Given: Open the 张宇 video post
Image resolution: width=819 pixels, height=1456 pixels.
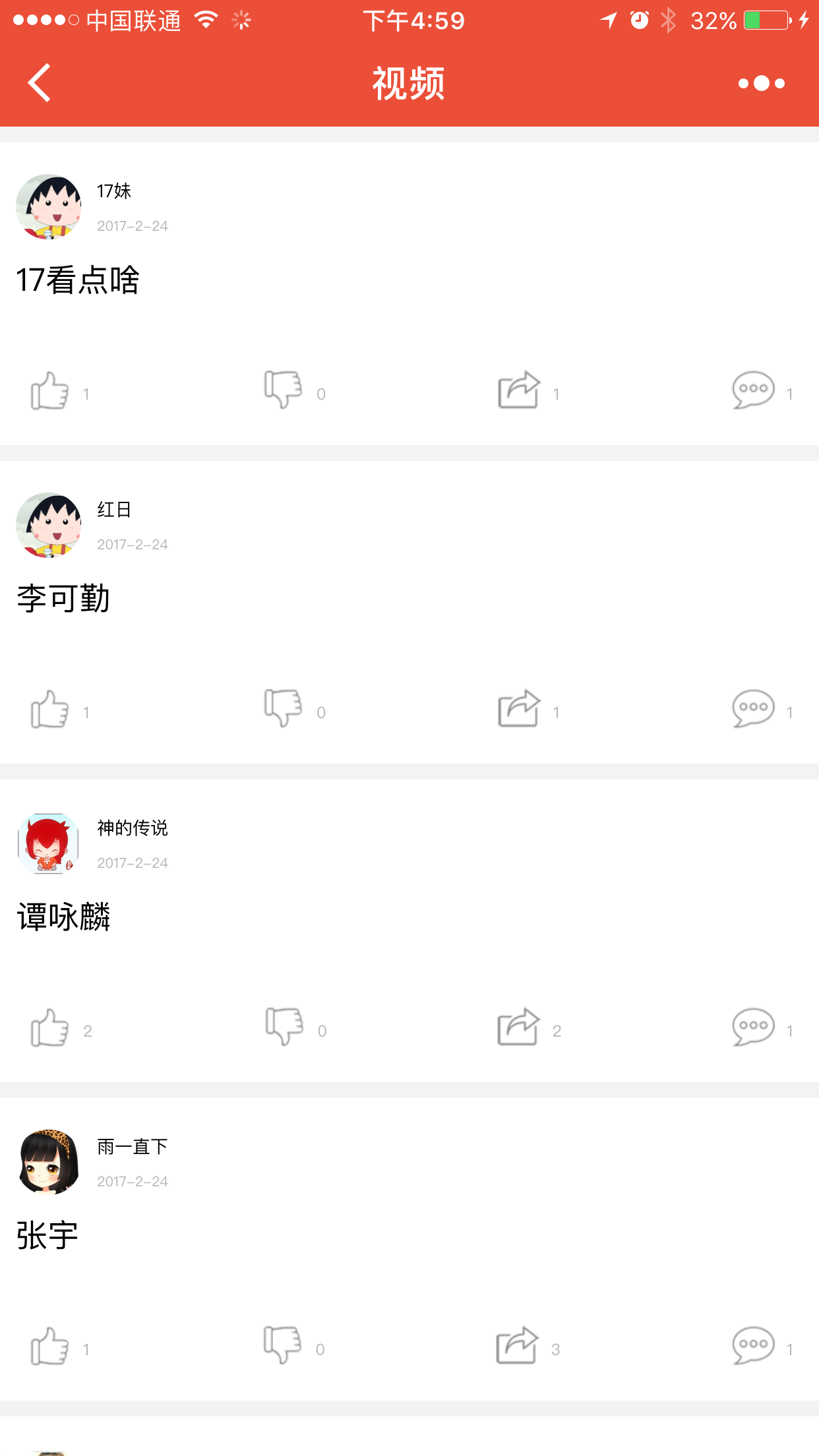Looking at the screenshot, I should coord(47,1235).
